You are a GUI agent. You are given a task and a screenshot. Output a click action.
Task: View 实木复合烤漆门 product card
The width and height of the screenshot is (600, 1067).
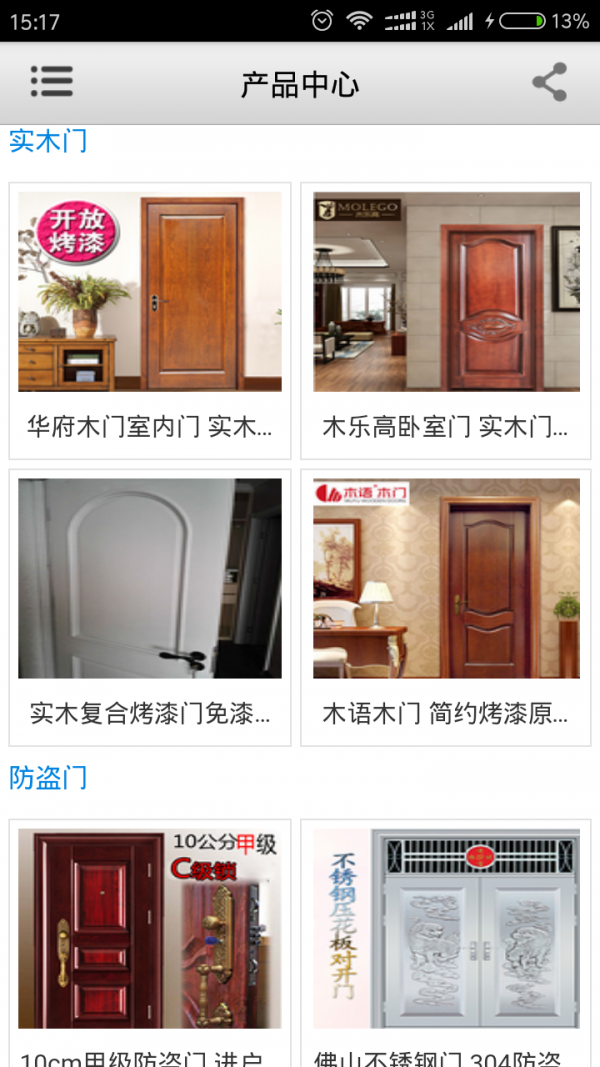(x=150, y=605)
